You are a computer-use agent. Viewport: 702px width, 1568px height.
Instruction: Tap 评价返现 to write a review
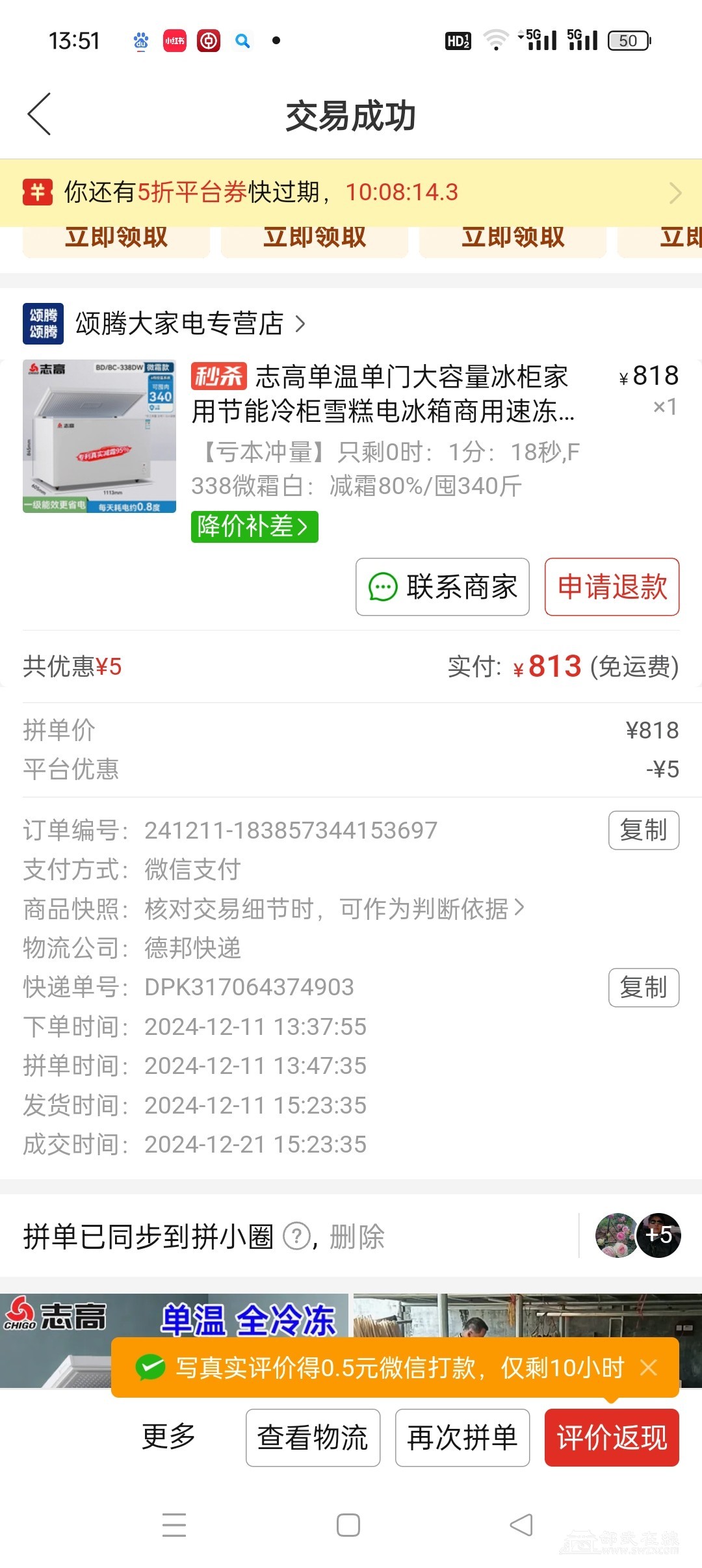click(612, 1437)
